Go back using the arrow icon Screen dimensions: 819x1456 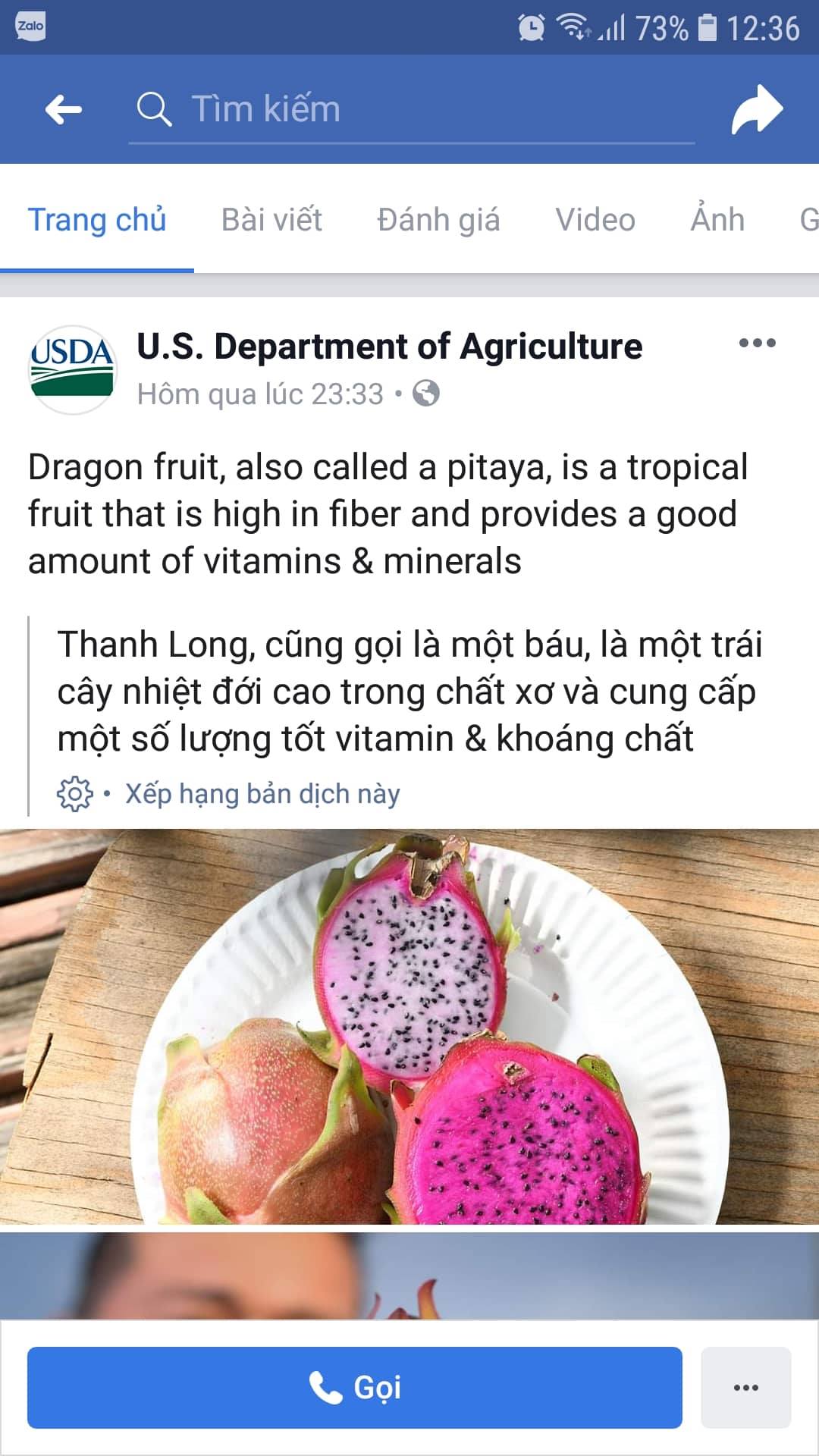click(x=64, y=109)
